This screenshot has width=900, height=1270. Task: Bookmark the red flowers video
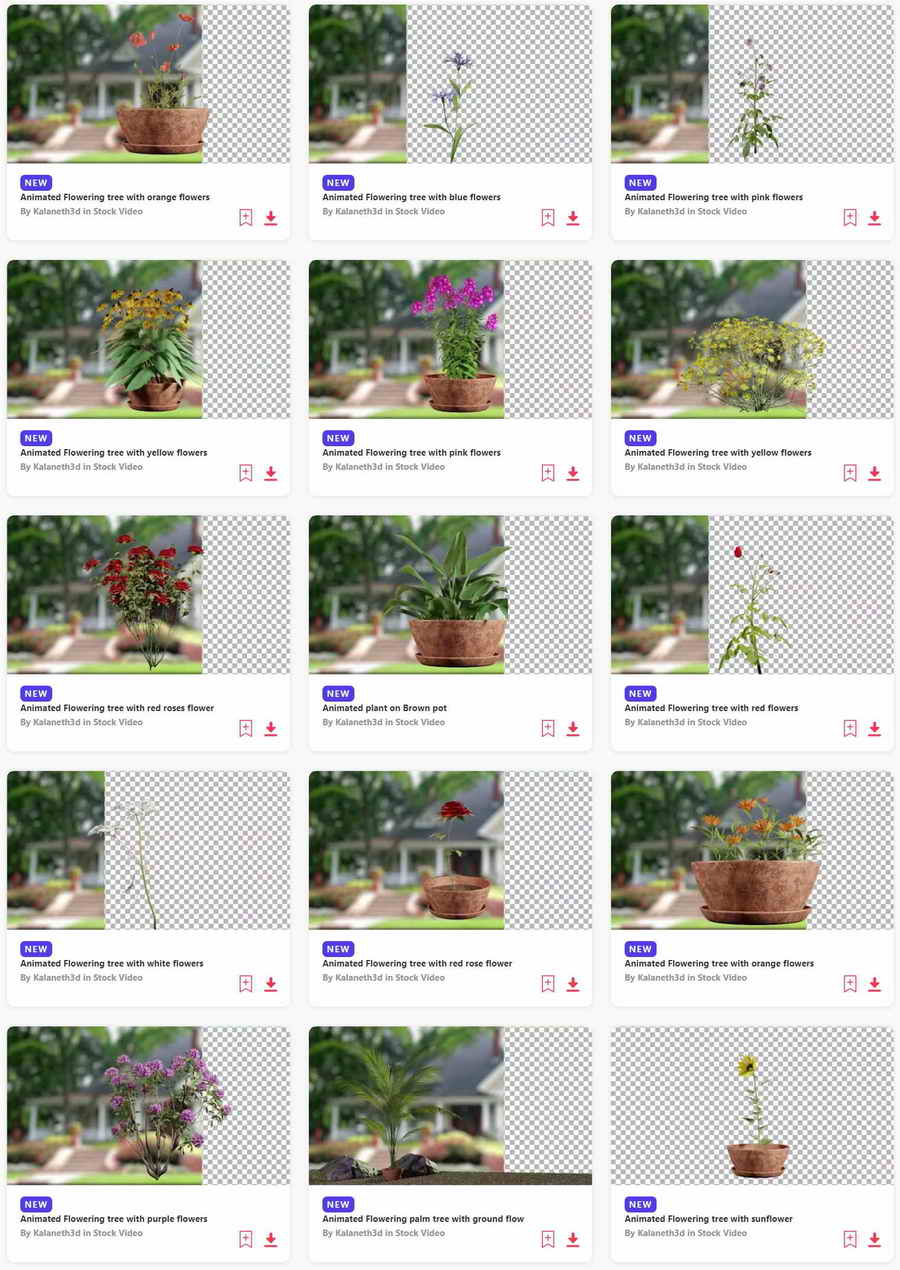[x=850, y=729]
